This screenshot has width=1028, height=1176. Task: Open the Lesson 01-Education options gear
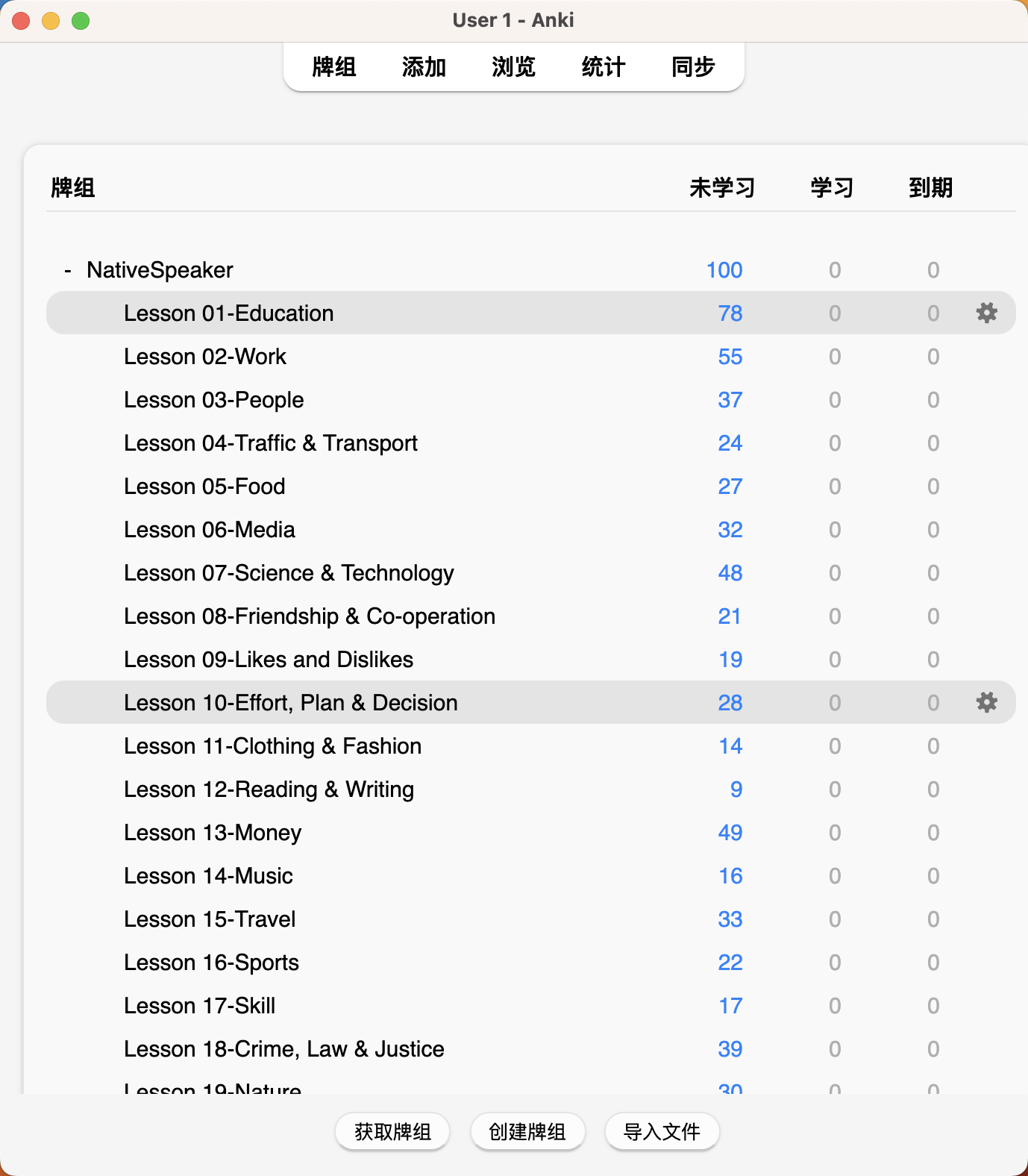[986, 313]
